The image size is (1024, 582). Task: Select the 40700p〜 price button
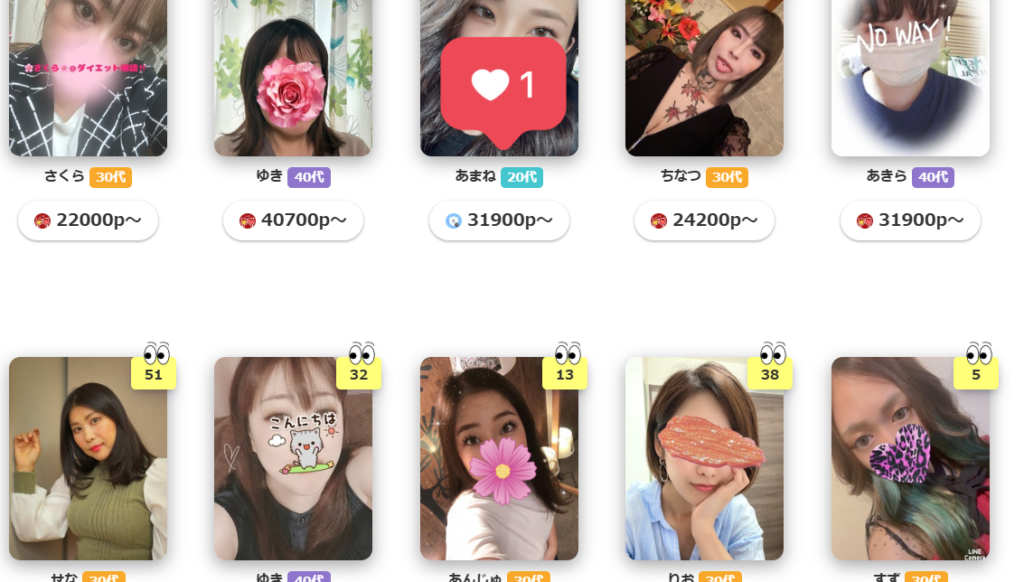293,220
